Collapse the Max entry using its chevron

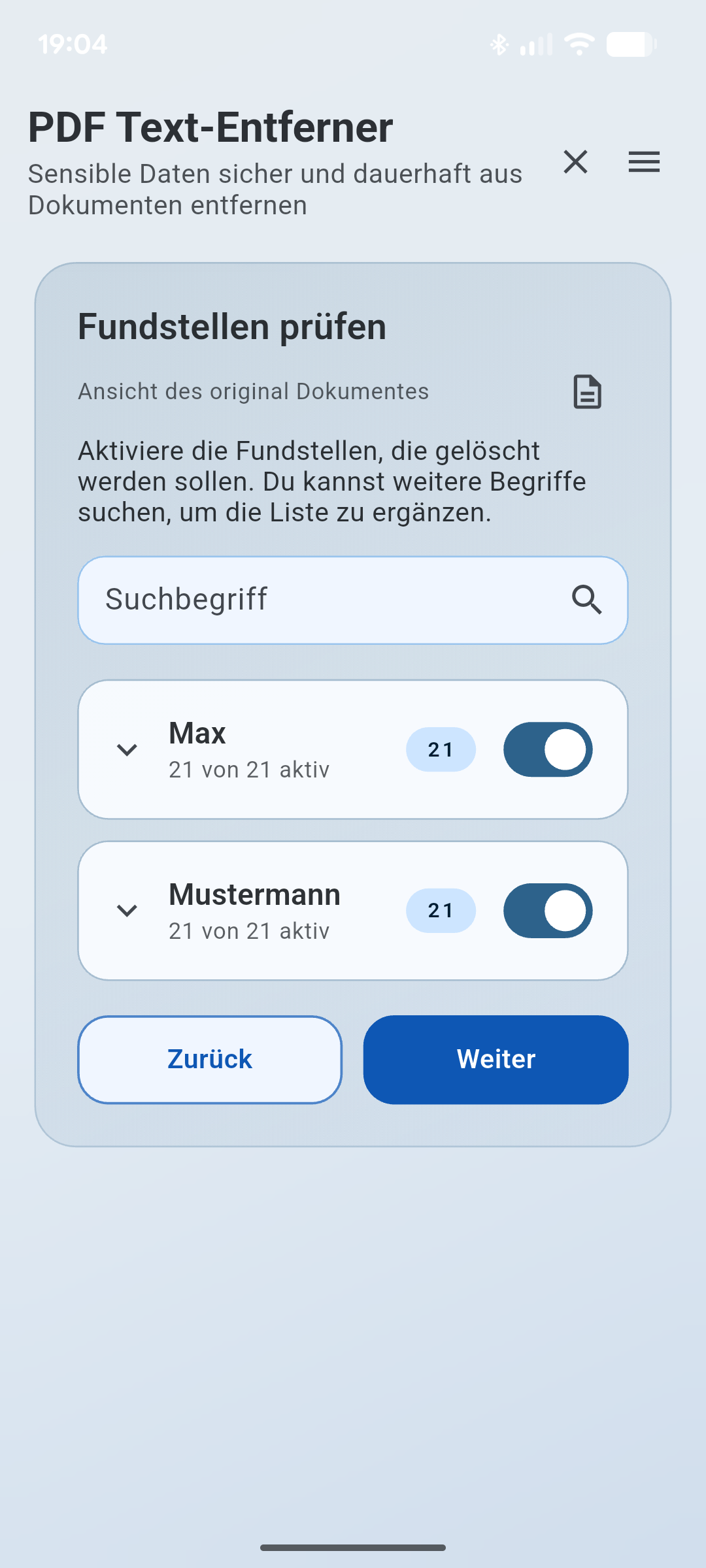[x=127, y=749]
